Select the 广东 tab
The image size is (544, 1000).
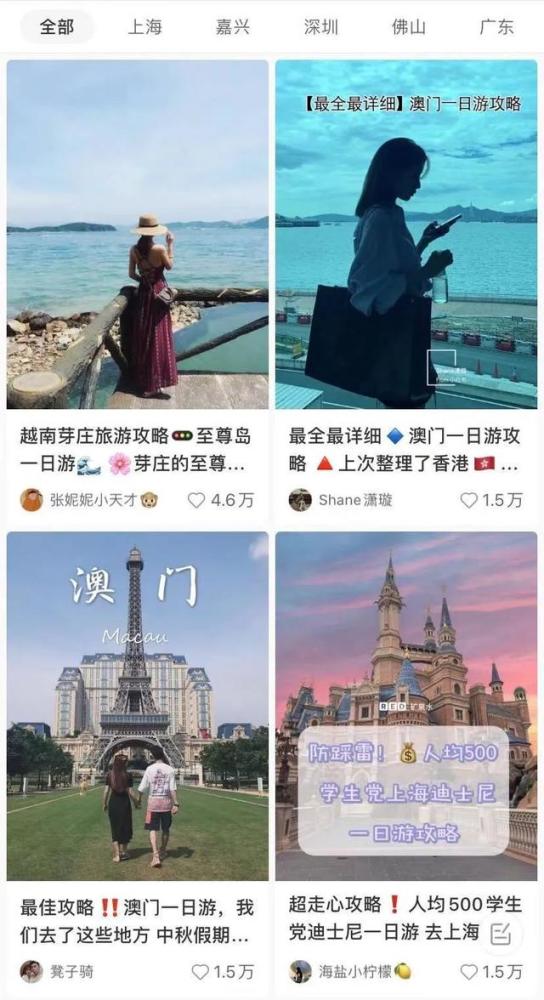(x=496, y=27)
